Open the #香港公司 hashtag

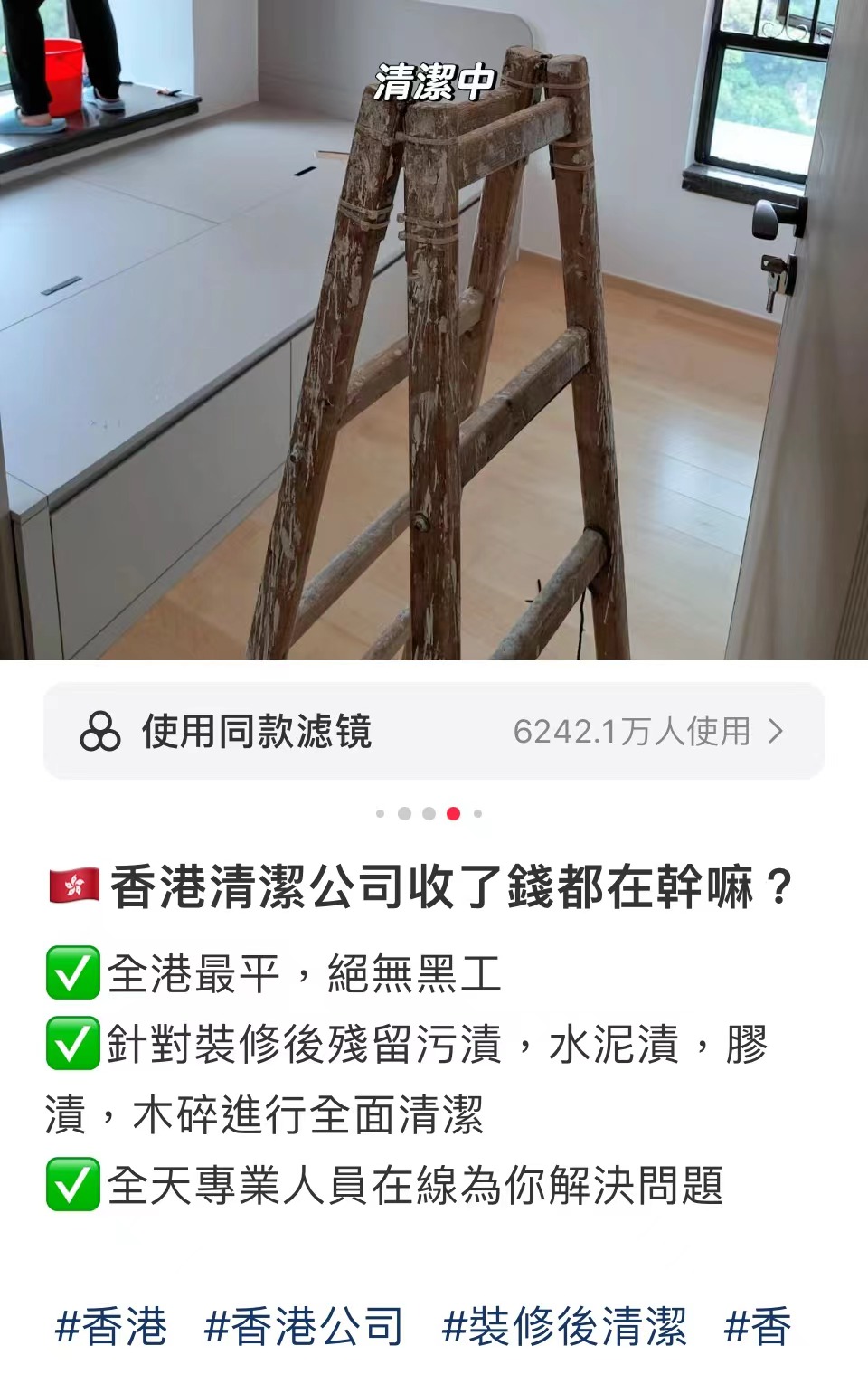point(304,1327)
